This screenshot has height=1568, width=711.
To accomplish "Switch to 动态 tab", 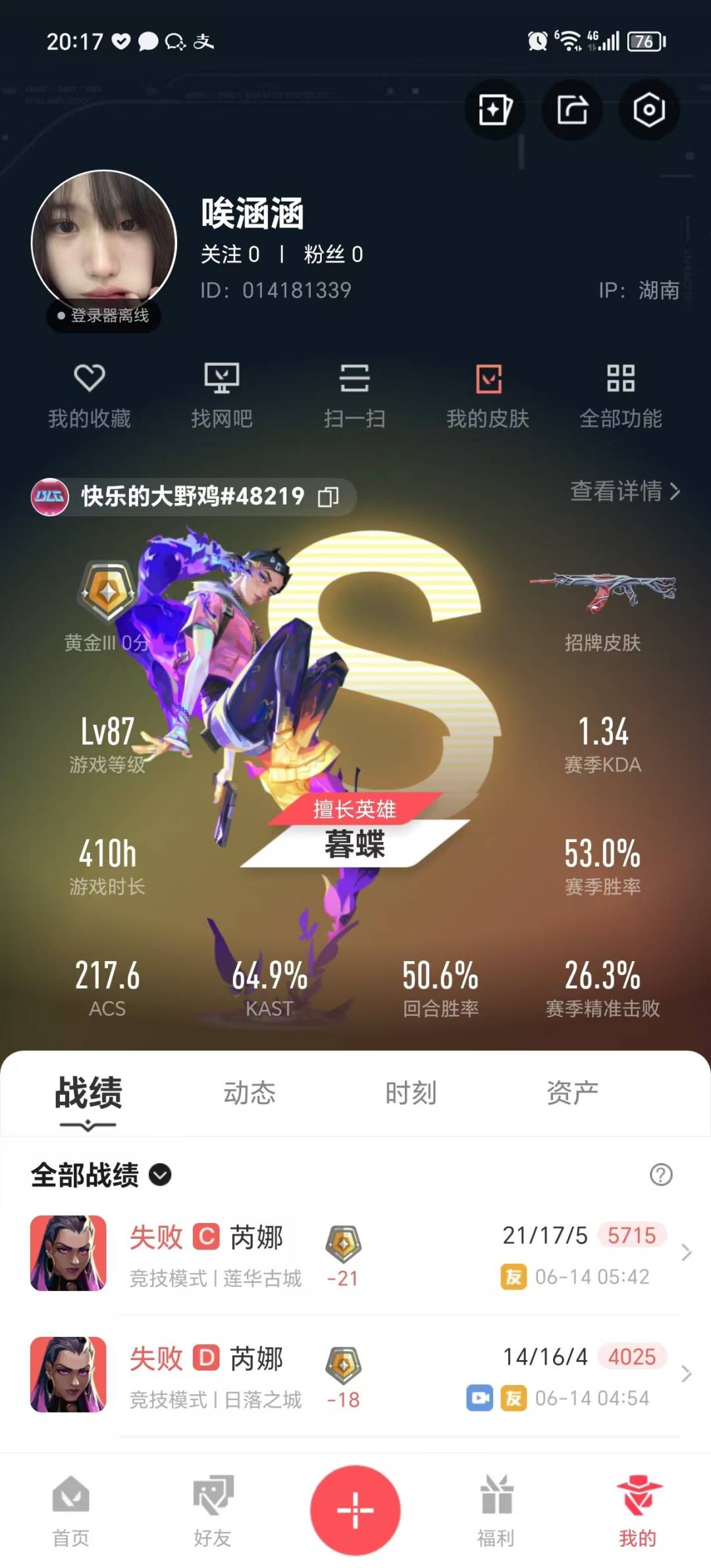I will [x=250, y=1093].
